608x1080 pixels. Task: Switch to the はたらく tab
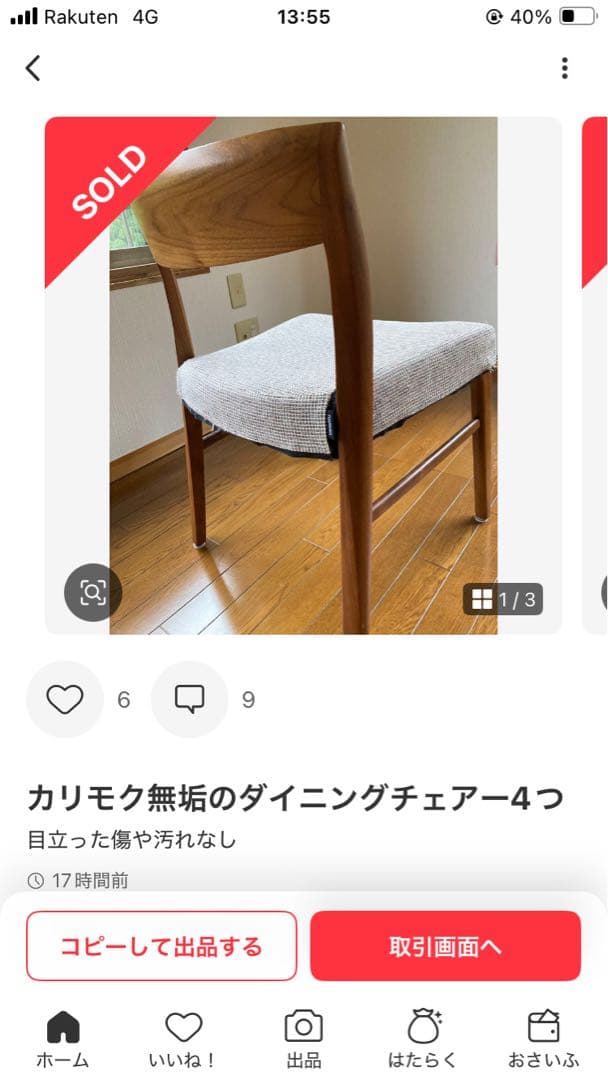click(424, 1039)
